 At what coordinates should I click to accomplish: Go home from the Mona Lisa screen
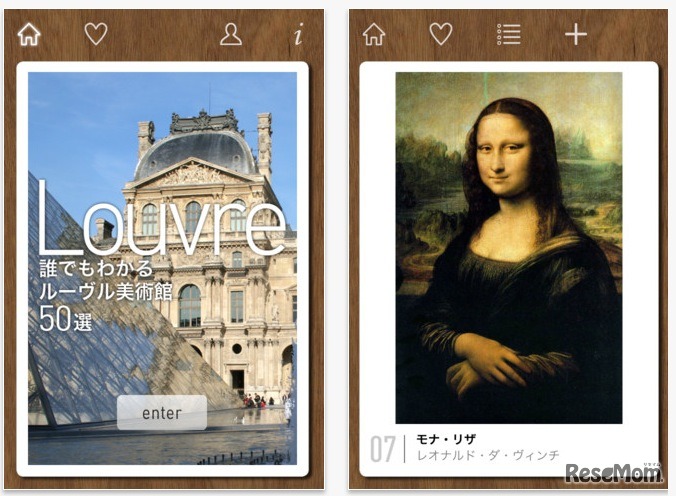[374, 34]
